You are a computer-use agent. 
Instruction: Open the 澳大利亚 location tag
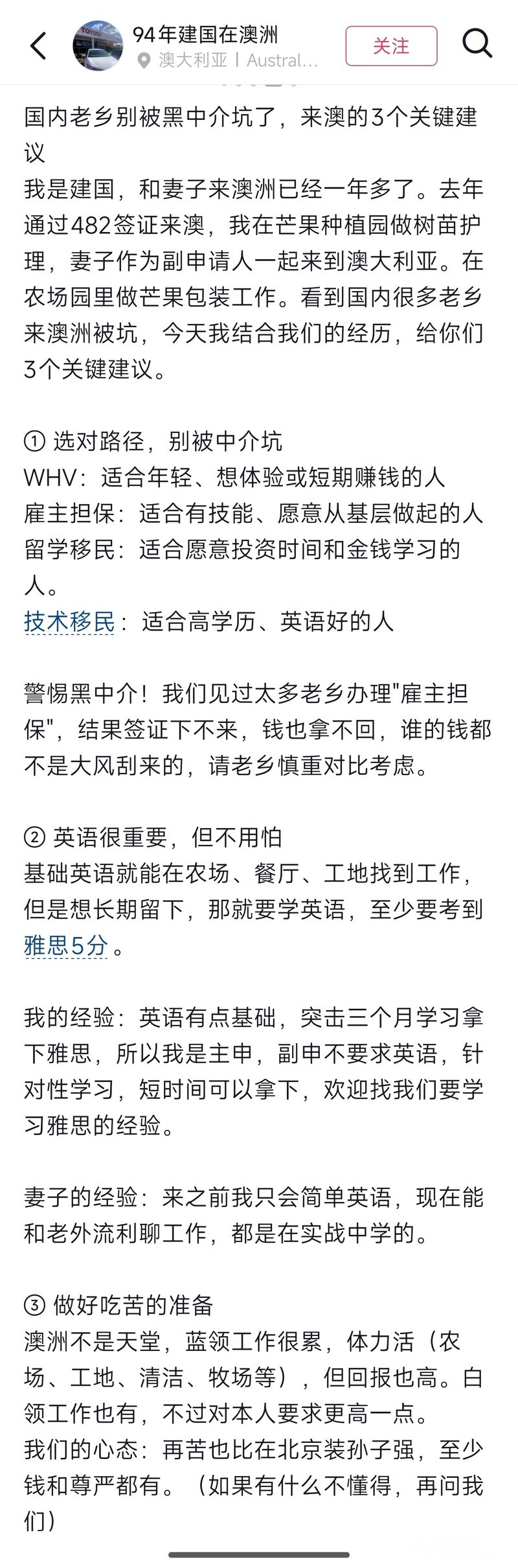[x=227, y=61]
